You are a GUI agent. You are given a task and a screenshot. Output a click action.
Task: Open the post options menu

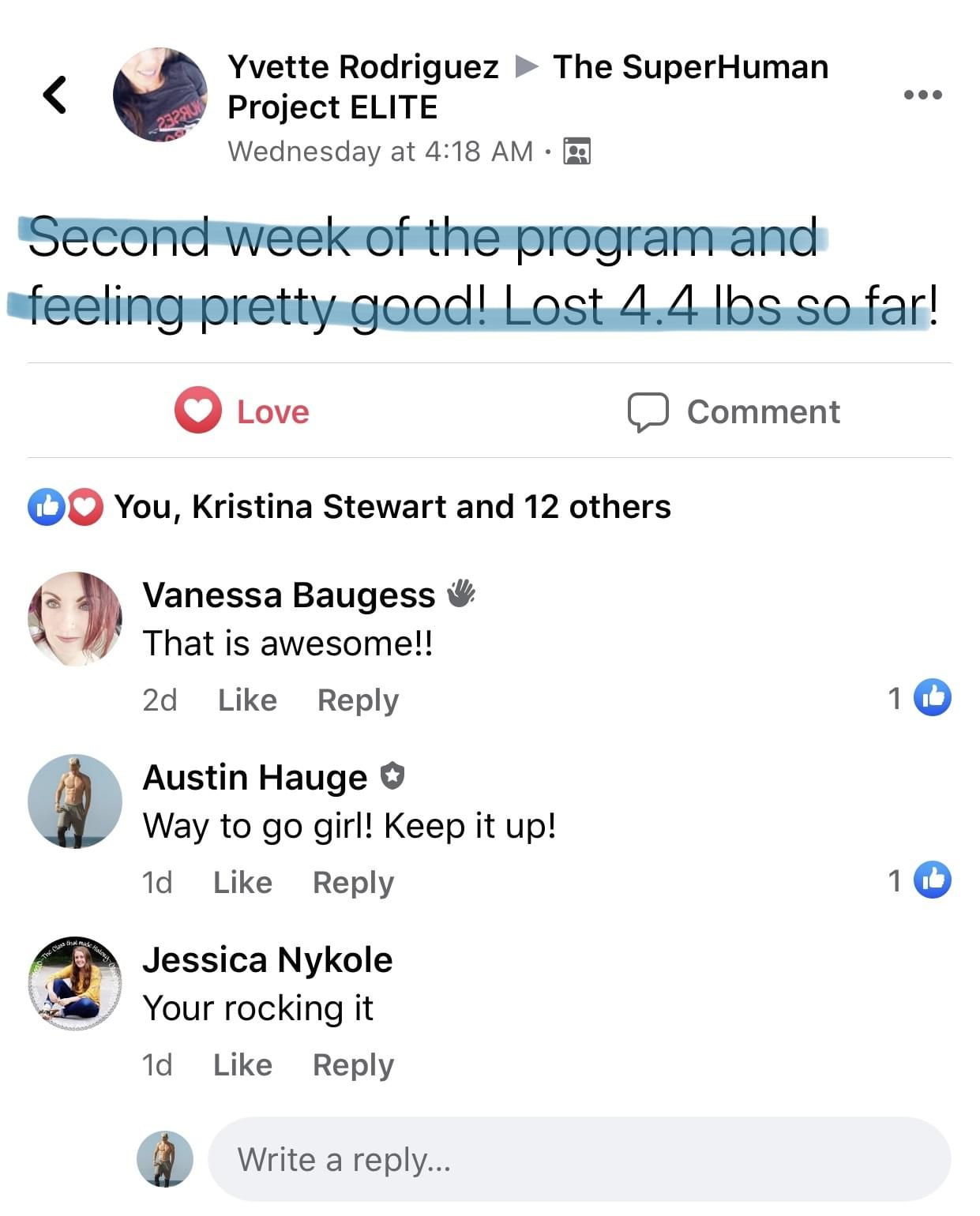(x=922, y=95)
